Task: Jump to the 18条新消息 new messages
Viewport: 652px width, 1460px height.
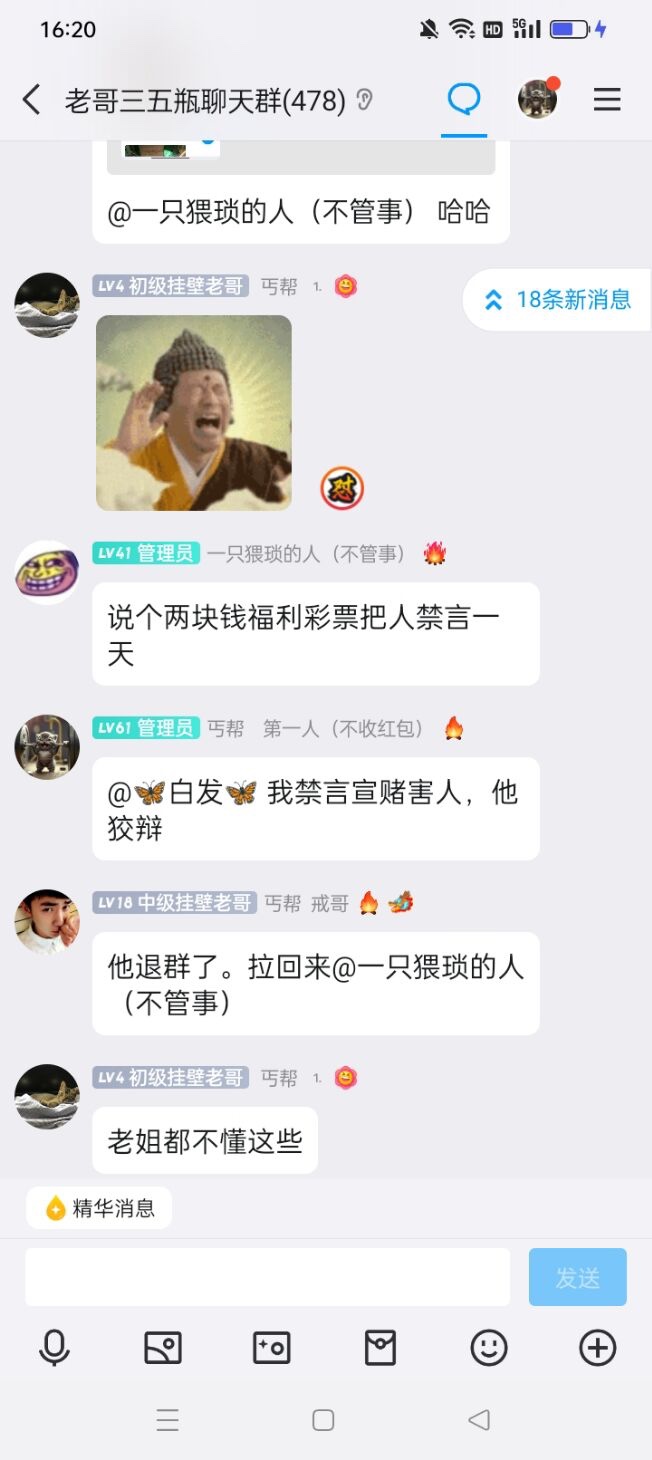Action: point(557,299)
